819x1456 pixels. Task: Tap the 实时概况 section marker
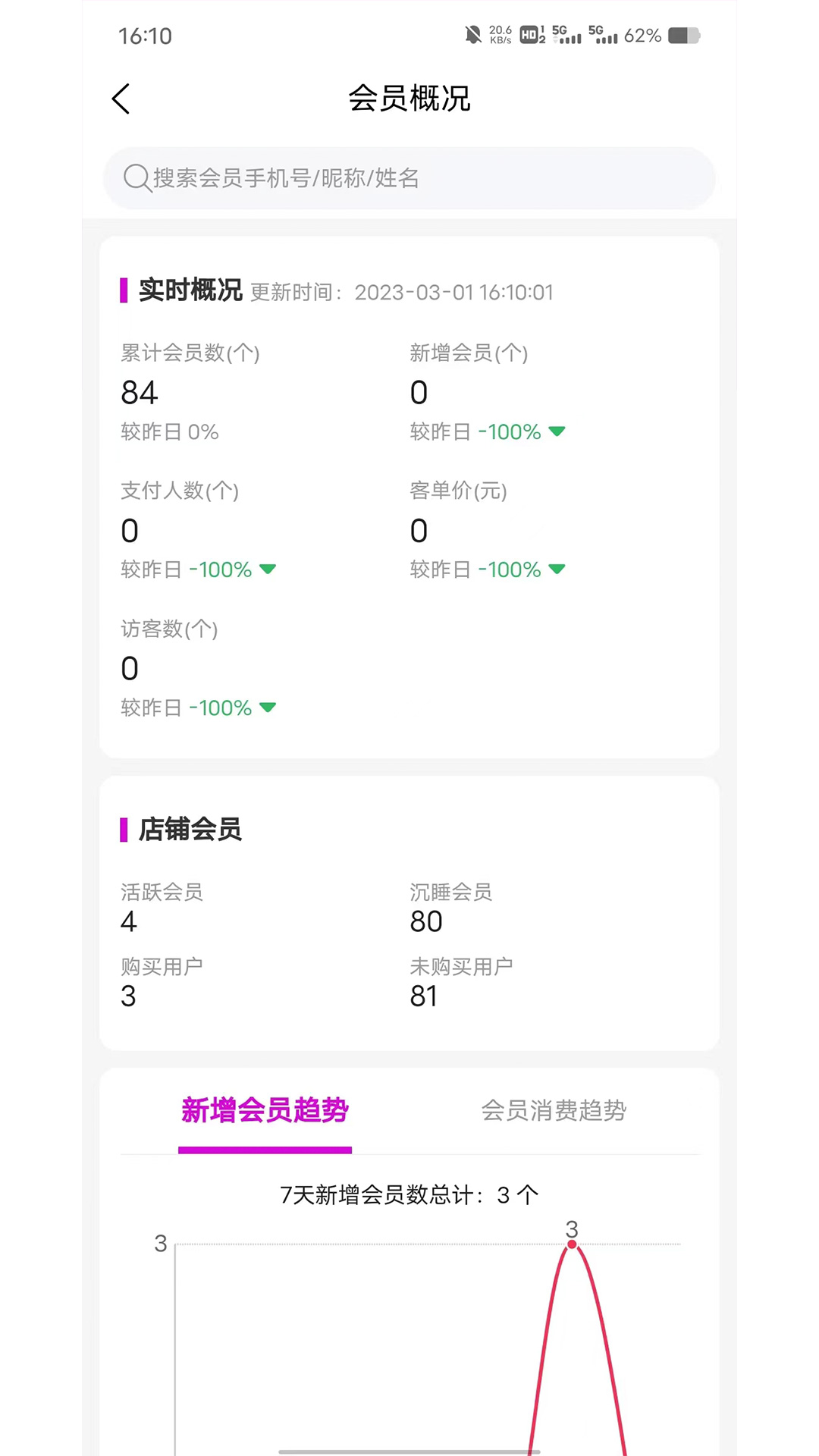pos(124,289)
